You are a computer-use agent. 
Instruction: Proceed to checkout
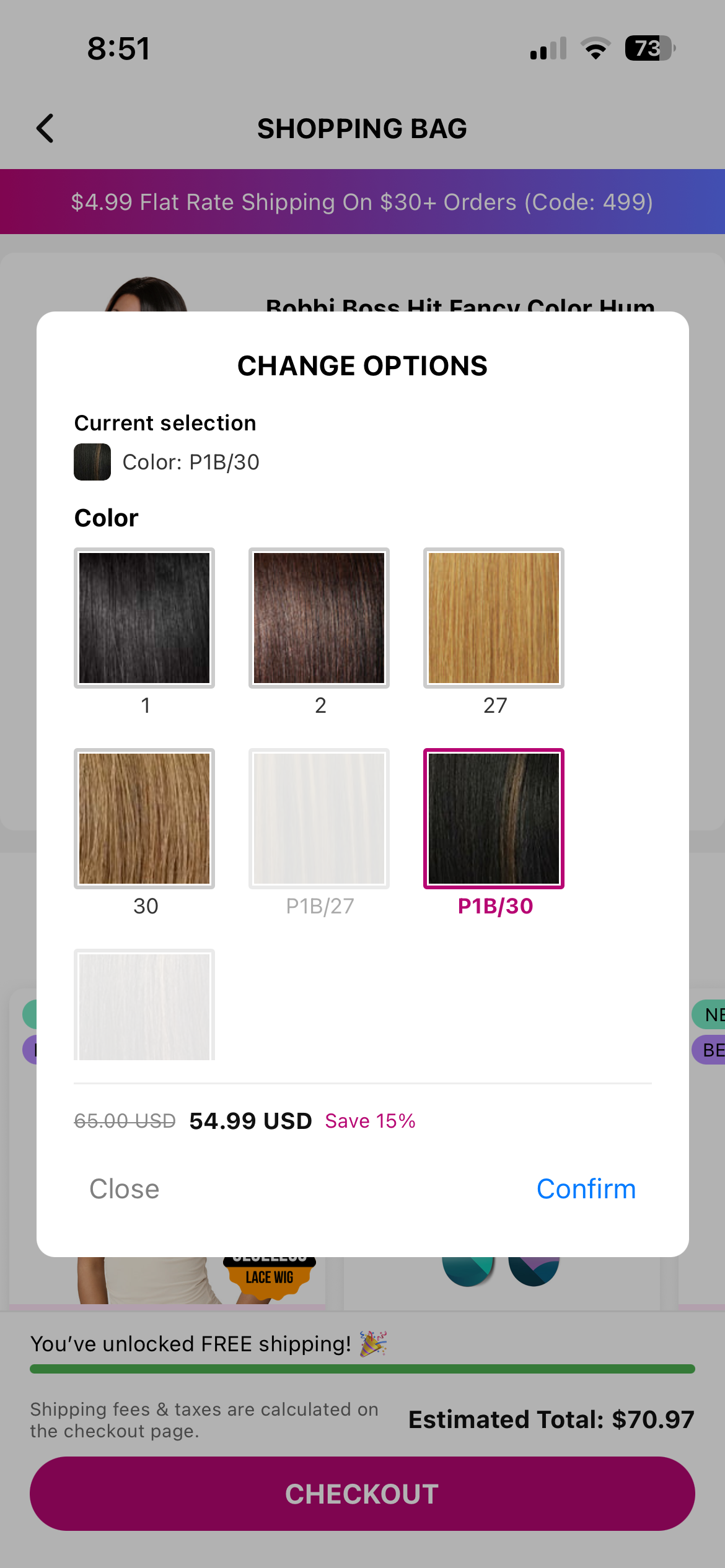pyautogui.click(x=362, y=1494)
